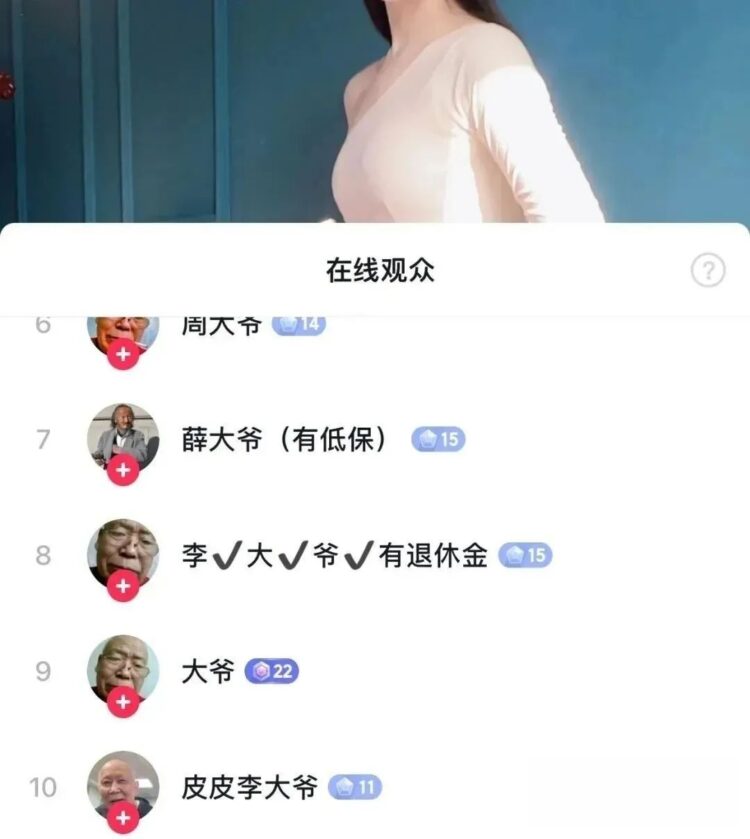Open the help question mark icon
The image size is (750, 839).
tap(708, 270)
